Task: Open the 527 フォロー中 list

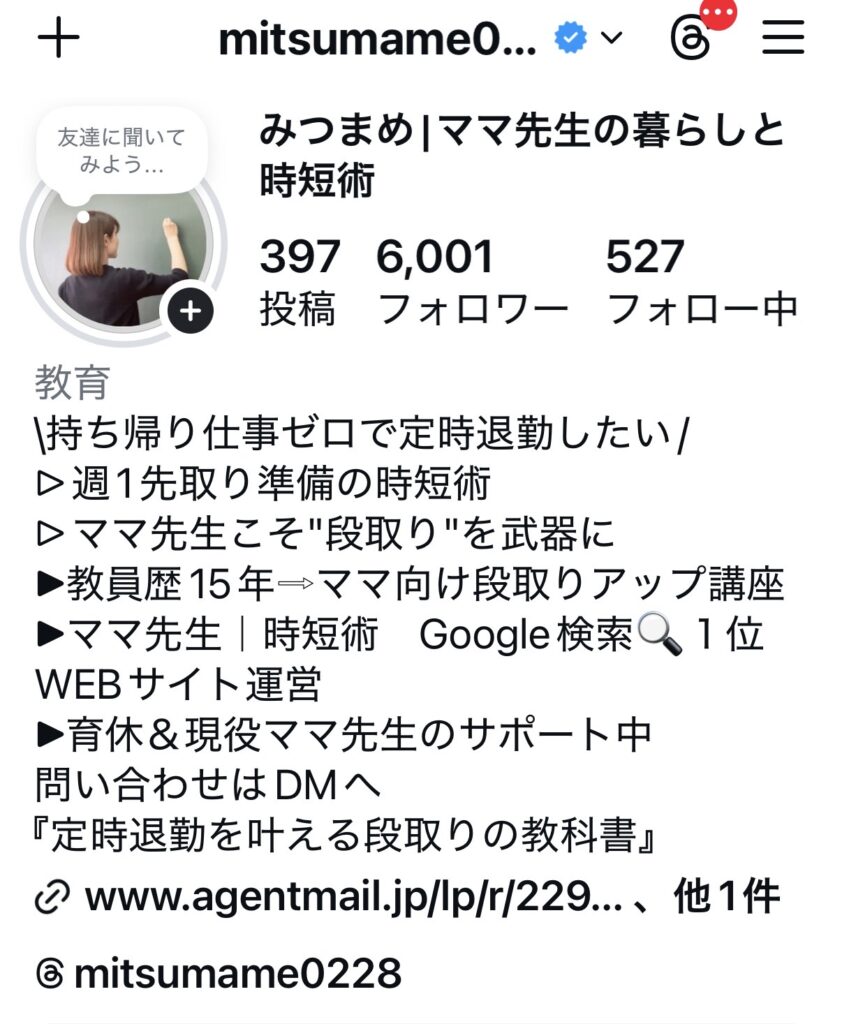Action: tap(701, 282)
